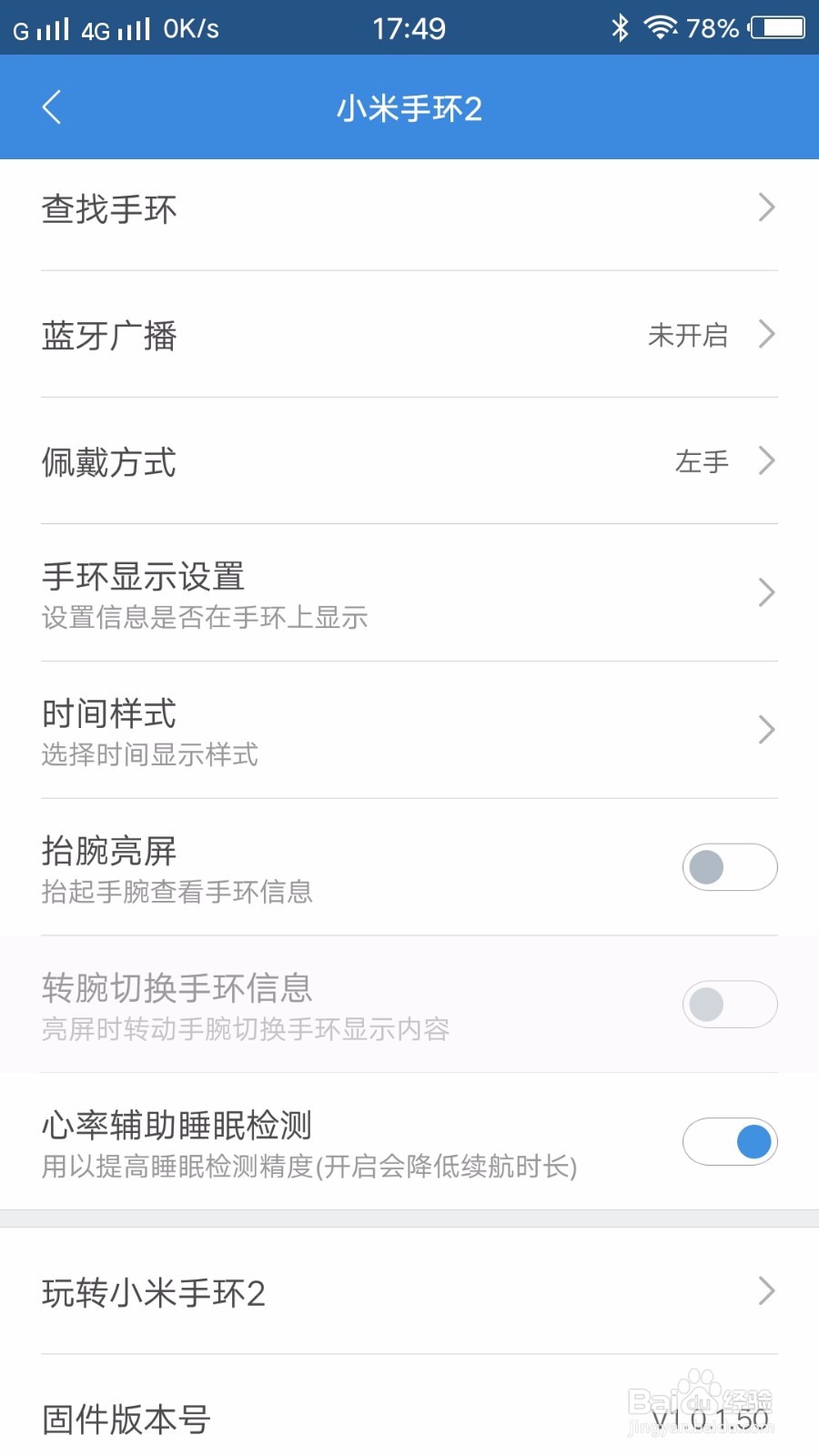
Task: Select the 小米手环2 title bar
Action: (x=409, y=106)
